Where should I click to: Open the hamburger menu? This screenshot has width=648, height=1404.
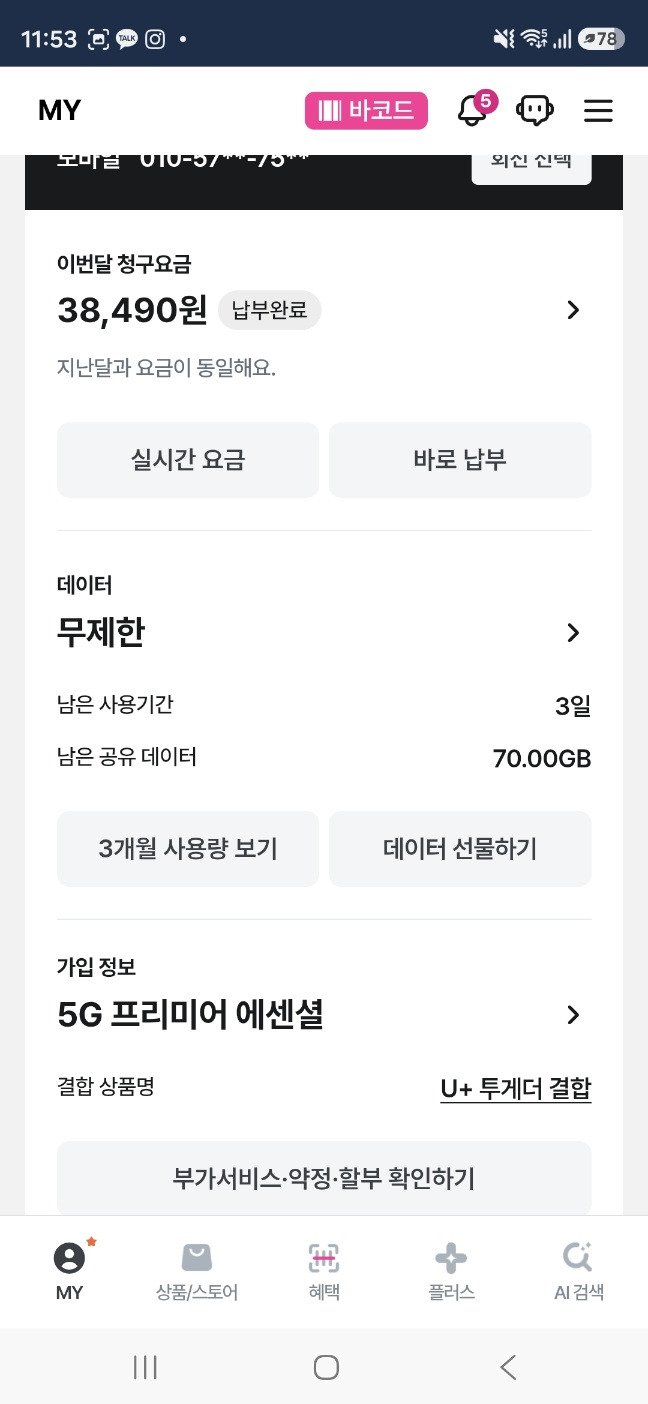(598, 110)
